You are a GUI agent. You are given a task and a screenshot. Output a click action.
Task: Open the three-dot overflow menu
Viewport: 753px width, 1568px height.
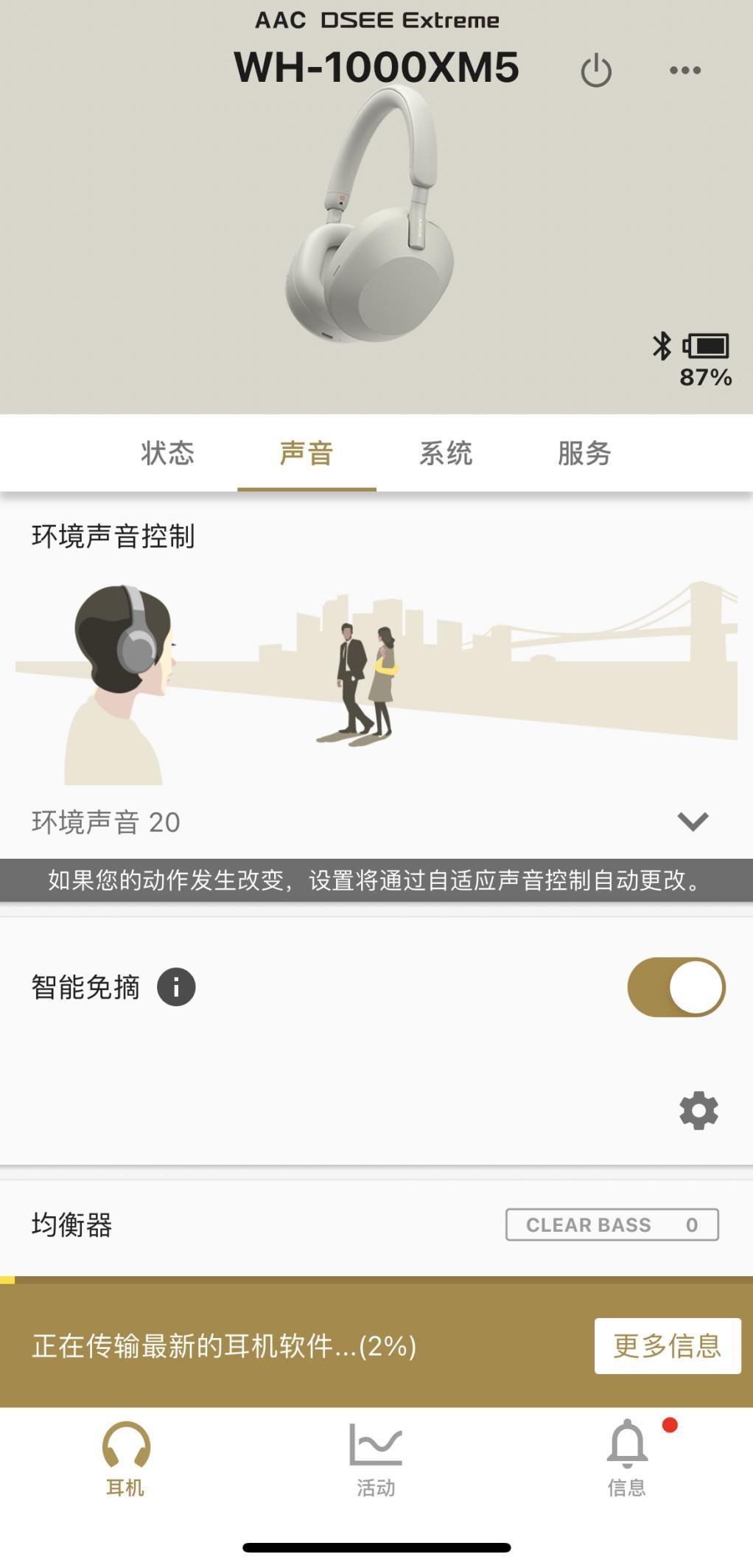pyautogui.click(x=685, y=70)
